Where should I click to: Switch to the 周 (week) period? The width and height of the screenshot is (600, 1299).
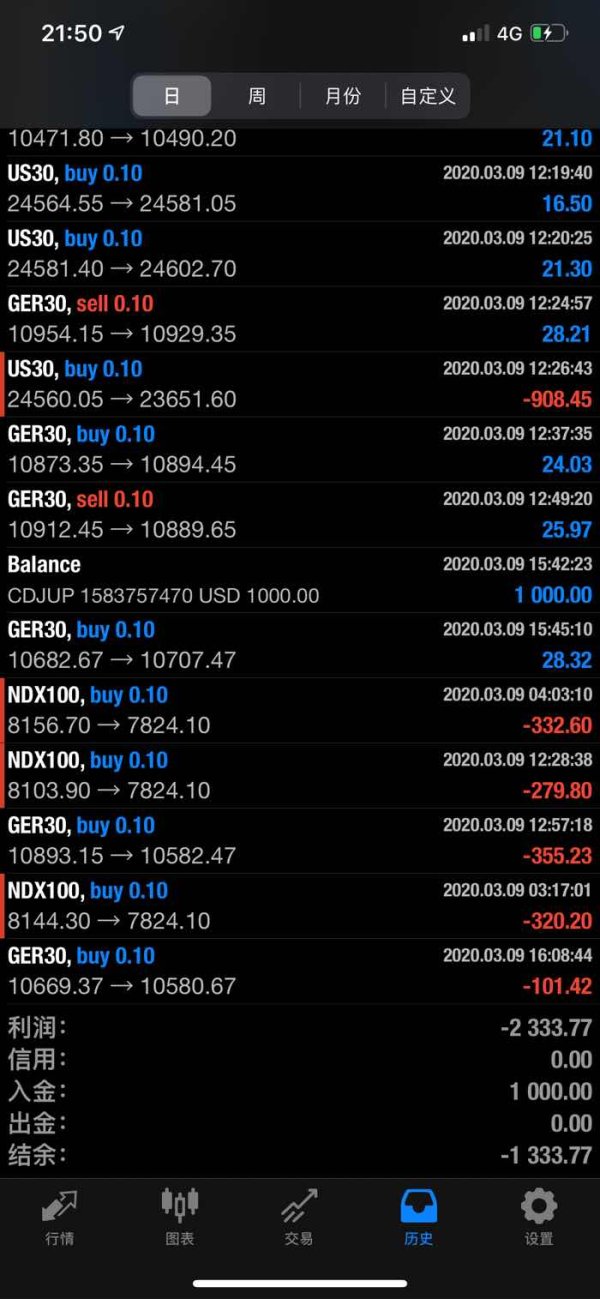(257, 96)
